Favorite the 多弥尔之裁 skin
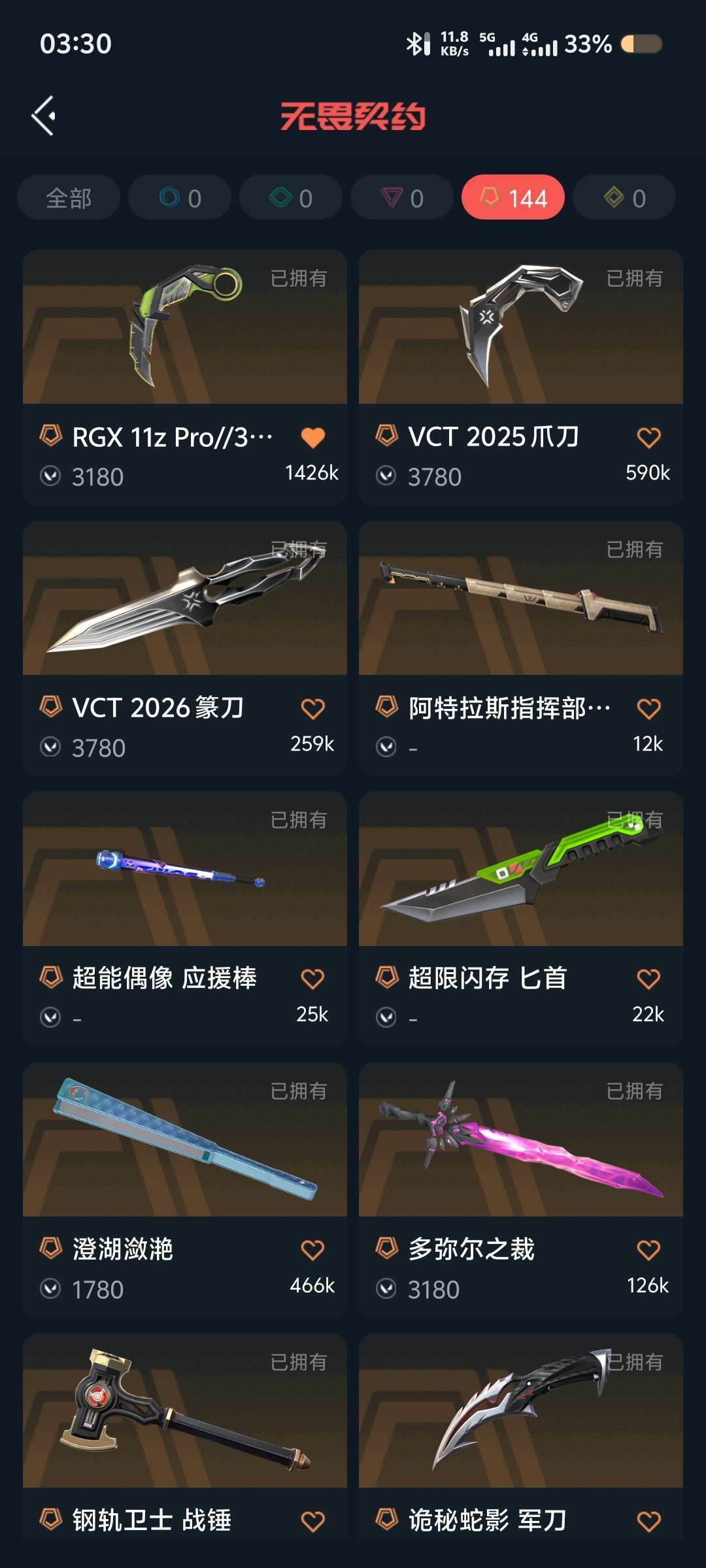This screenshot has width=706, height=1568. point(648,1250)
